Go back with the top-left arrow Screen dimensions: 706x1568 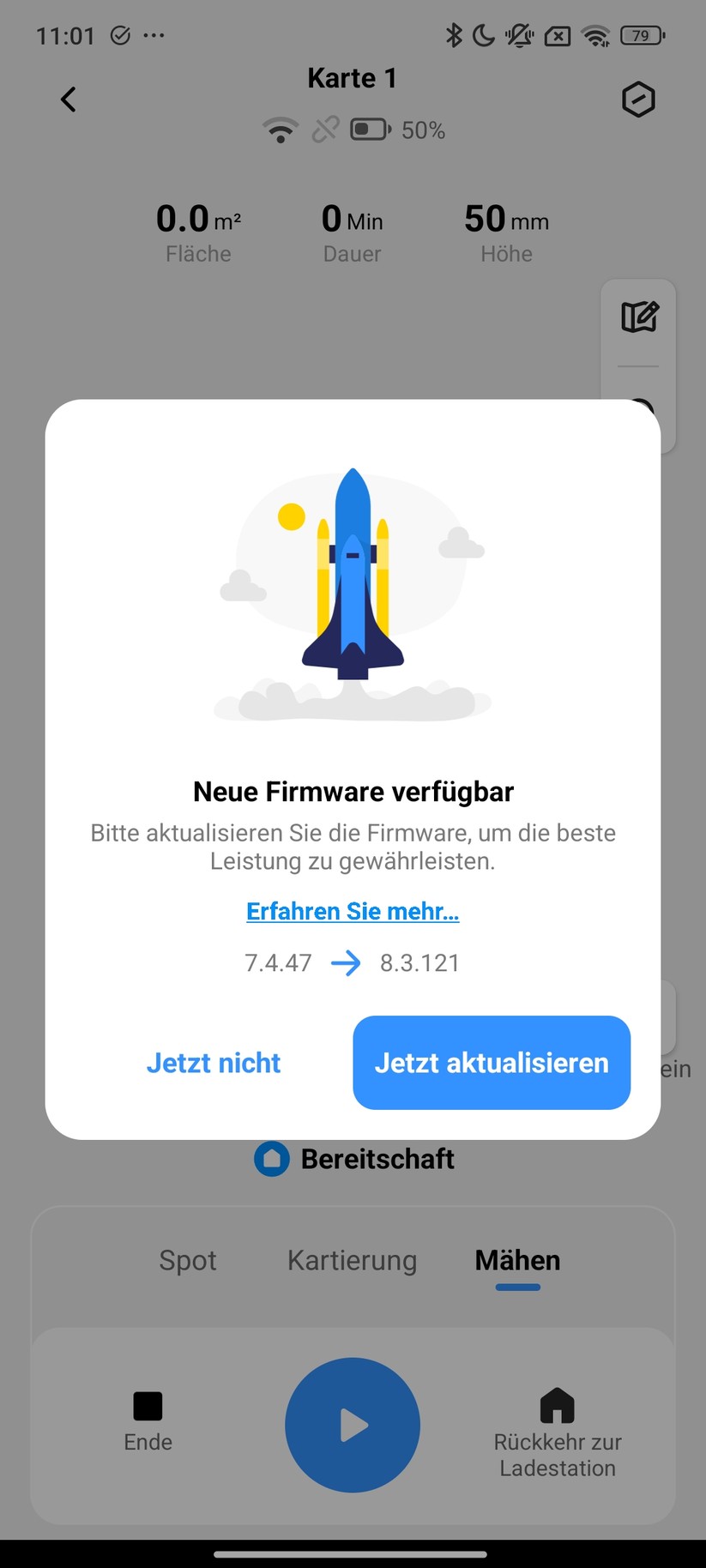pyautogui.click(x=69, y=100)
